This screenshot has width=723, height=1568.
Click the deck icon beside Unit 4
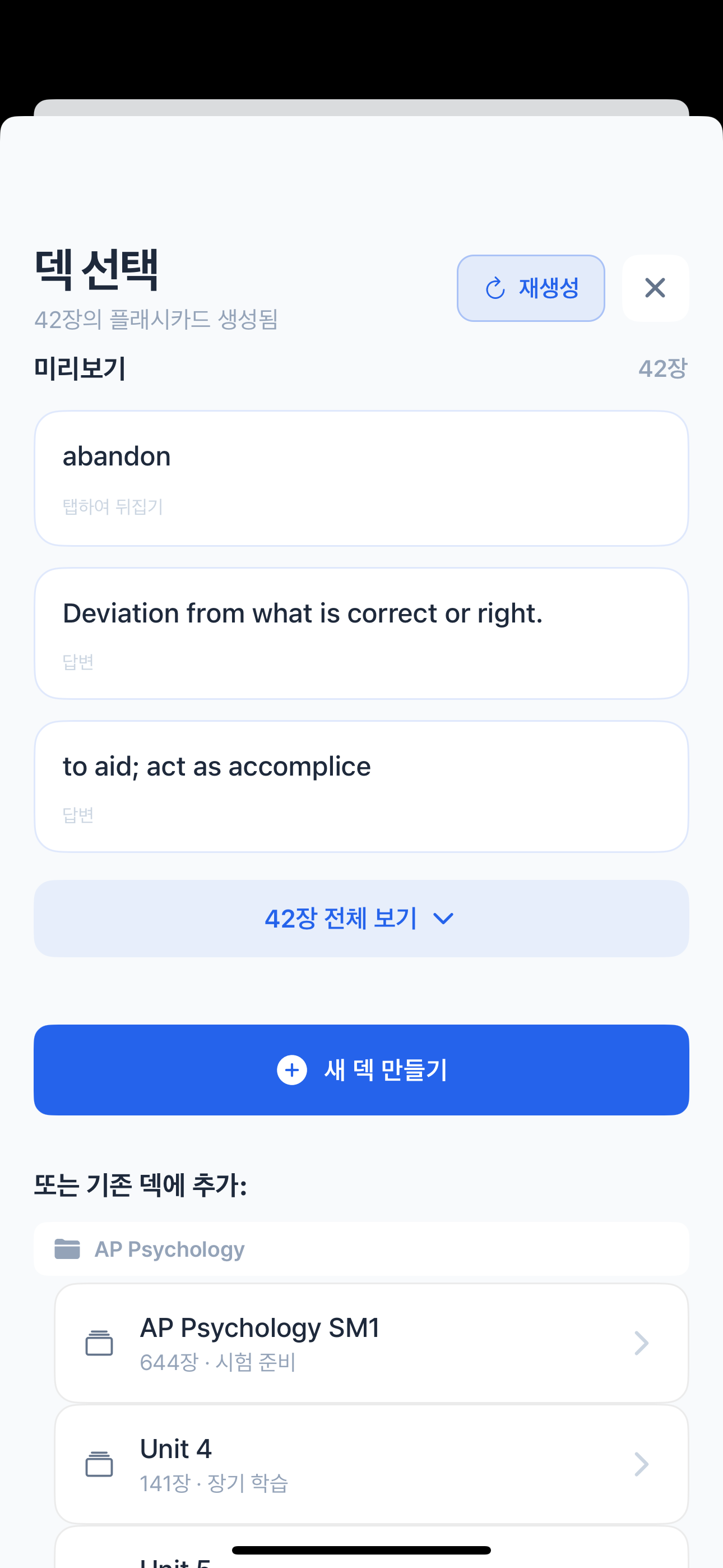(100, 1464)
